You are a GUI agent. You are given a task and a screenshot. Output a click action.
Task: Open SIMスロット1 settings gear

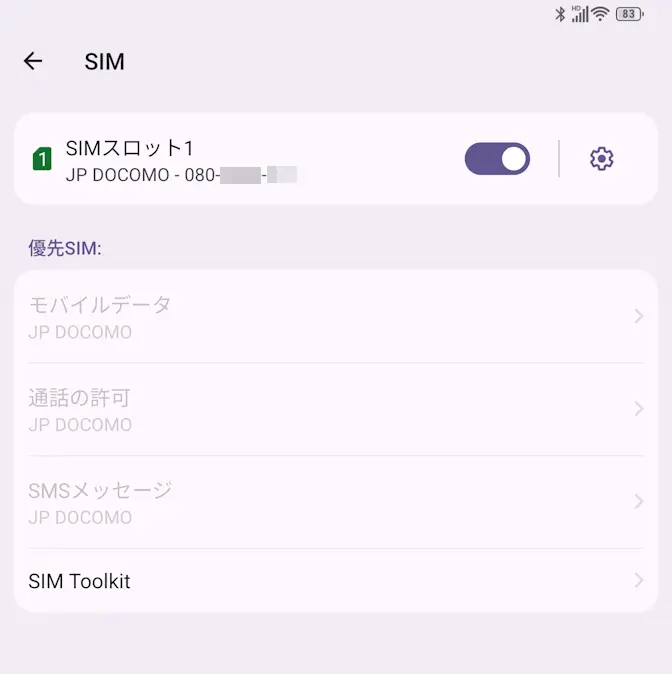[x=601, y=158]
